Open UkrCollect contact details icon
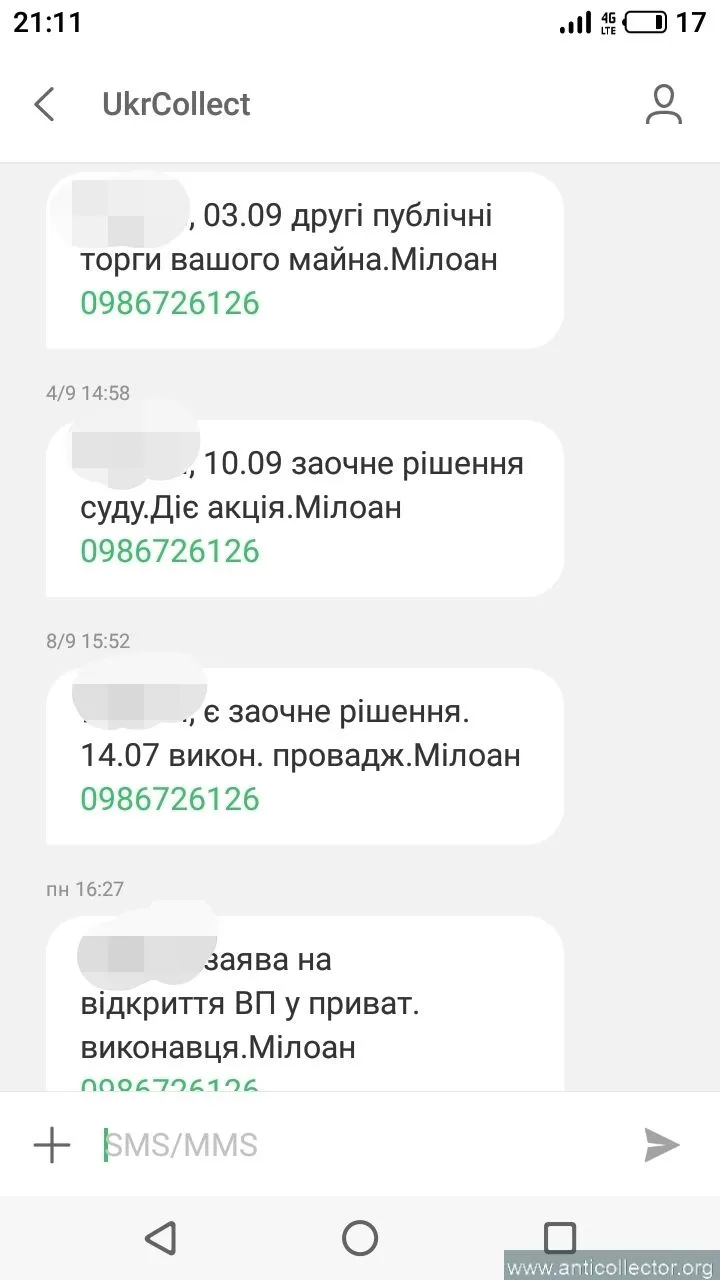Screen dimensions: 720x1280 click(x=663, y=105)
